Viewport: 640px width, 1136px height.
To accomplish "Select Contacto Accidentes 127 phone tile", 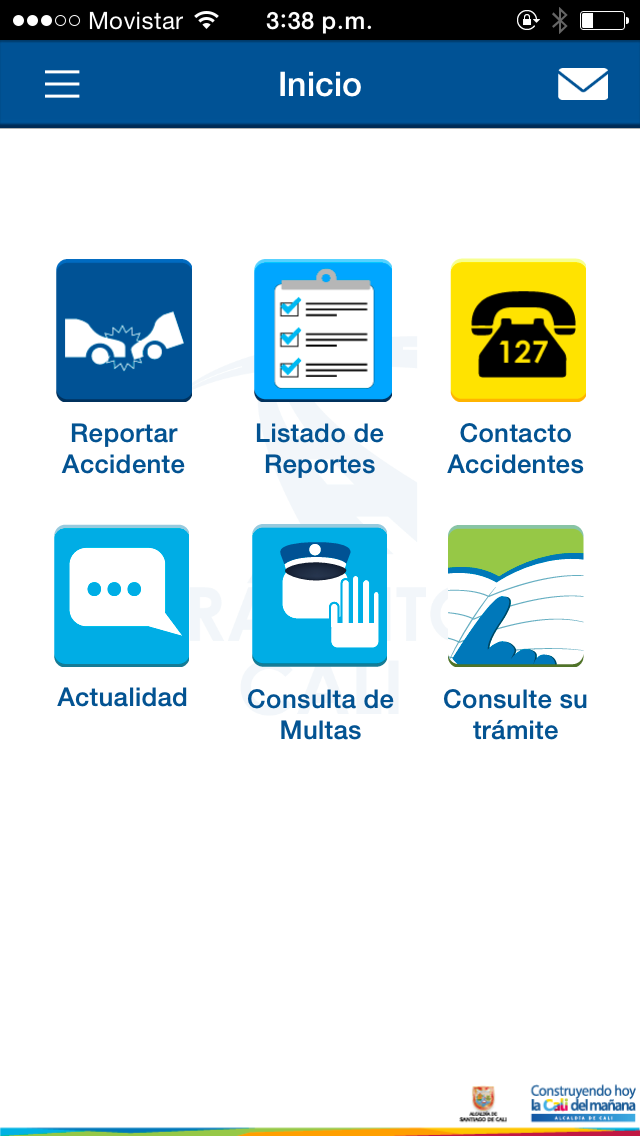I will tap(518, 331).
